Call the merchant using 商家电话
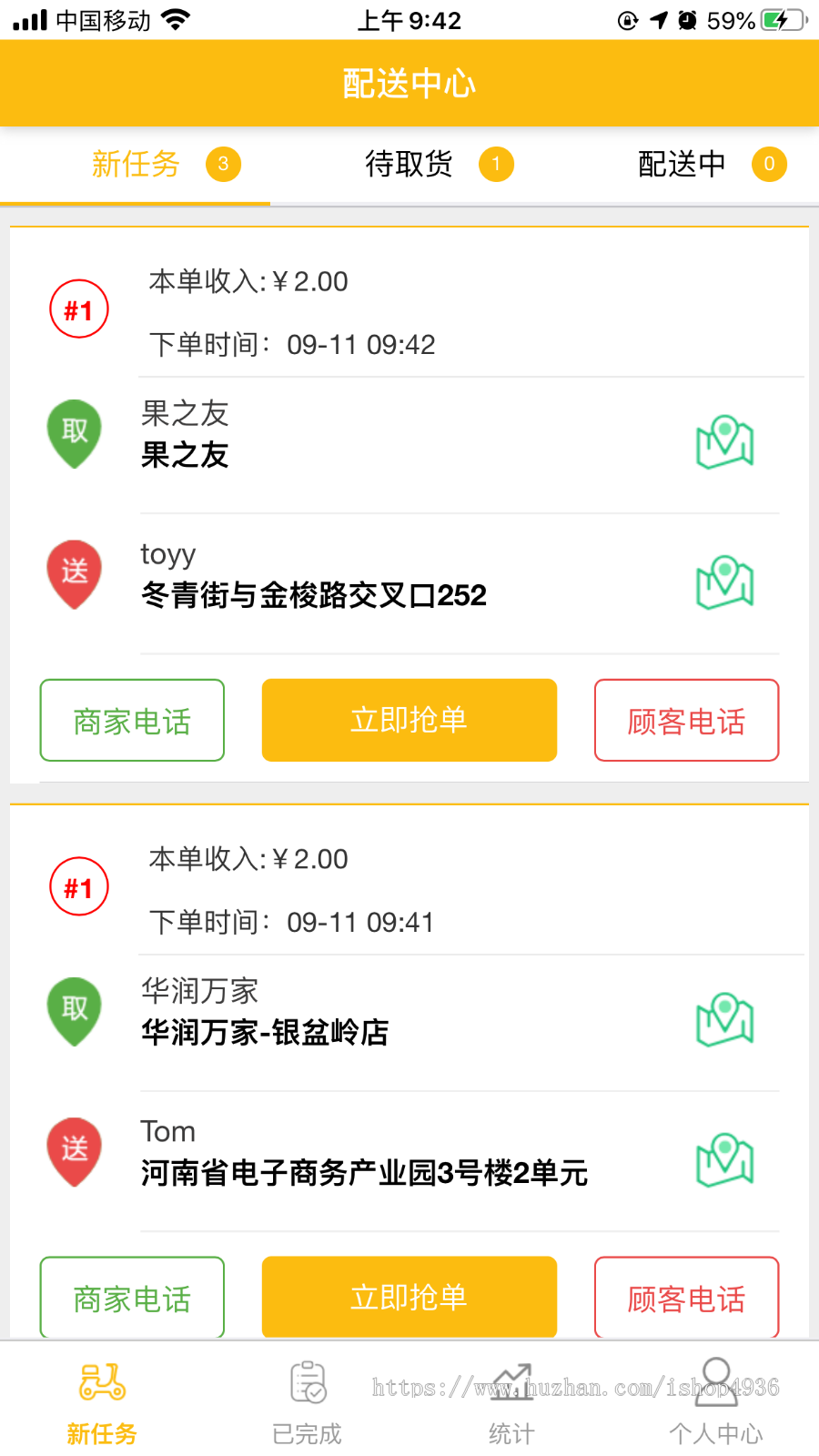The image size is (819, 1456). pyautogui.click(x=131, y=720)
